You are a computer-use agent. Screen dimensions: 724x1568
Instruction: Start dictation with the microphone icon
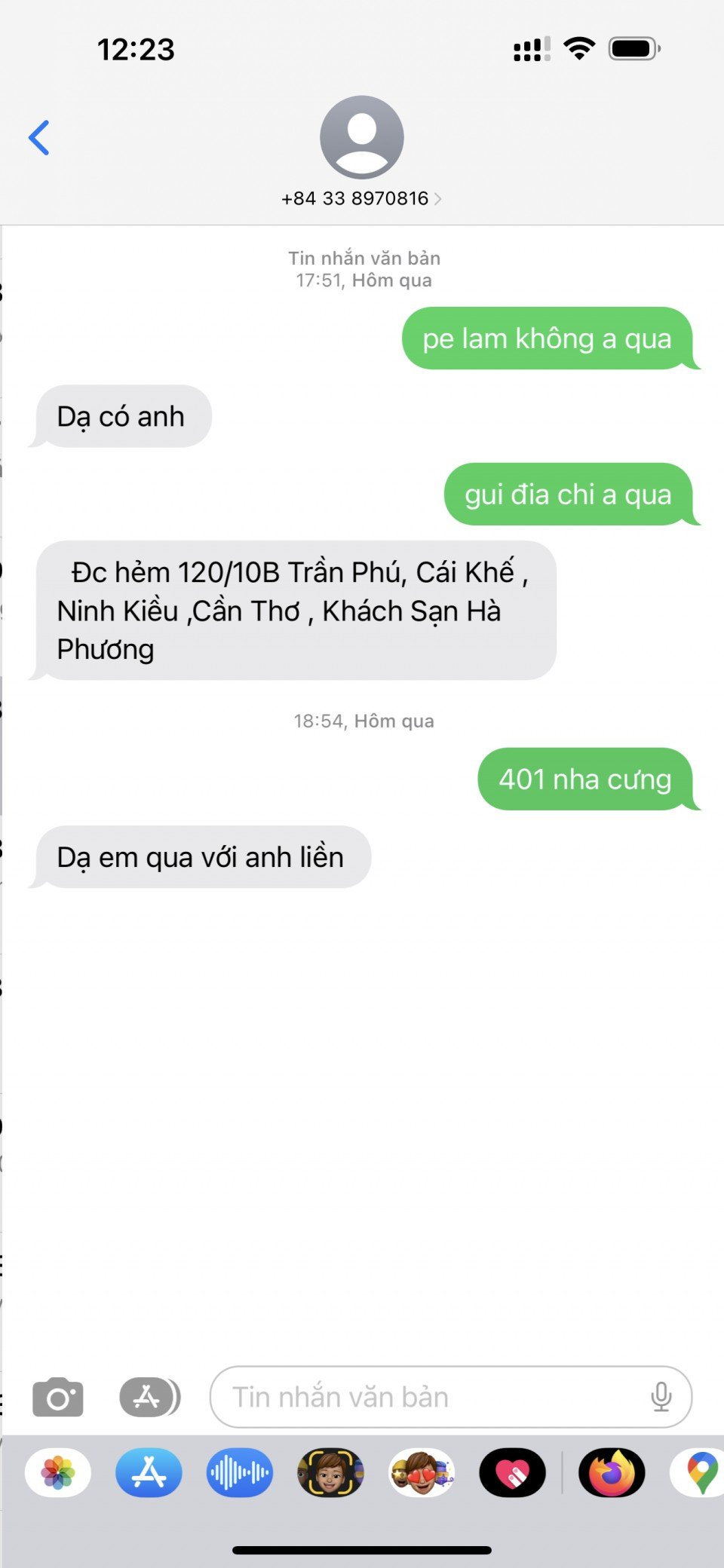(661, 1397)
